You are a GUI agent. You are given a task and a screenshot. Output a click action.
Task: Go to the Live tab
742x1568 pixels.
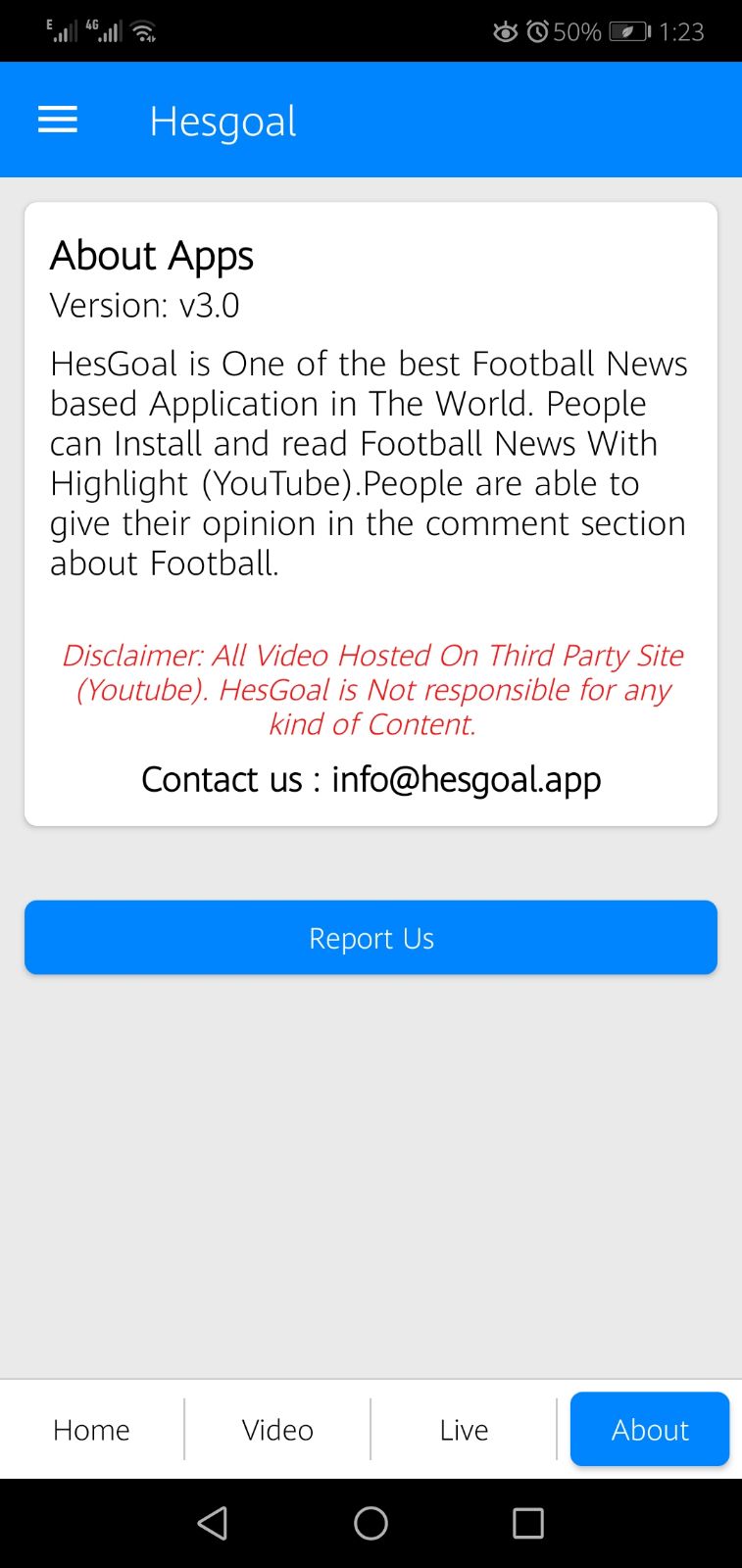pyautogui.click(x=464, y=1430)
